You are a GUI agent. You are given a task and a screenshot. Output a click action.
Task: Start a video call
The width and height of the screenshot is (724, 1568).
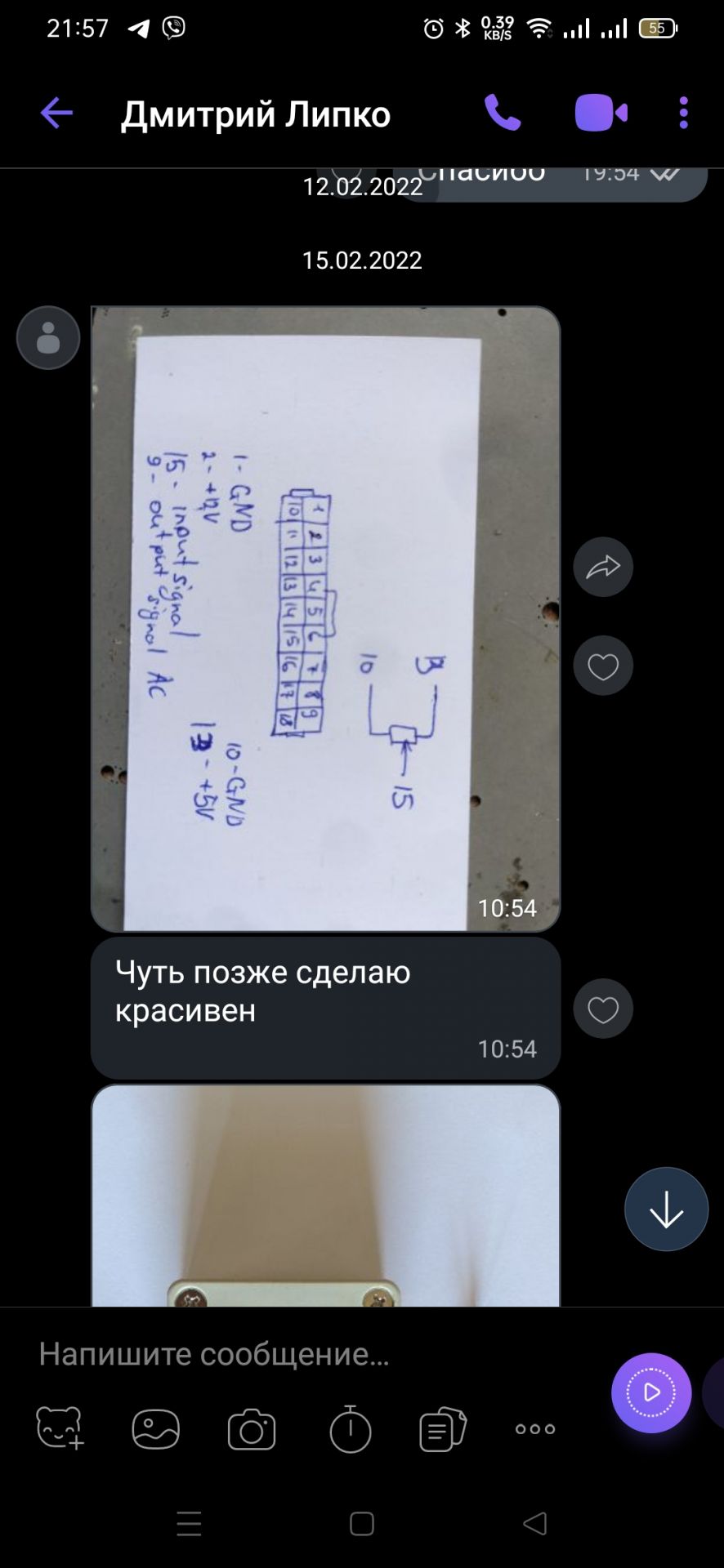coord(601,113)
